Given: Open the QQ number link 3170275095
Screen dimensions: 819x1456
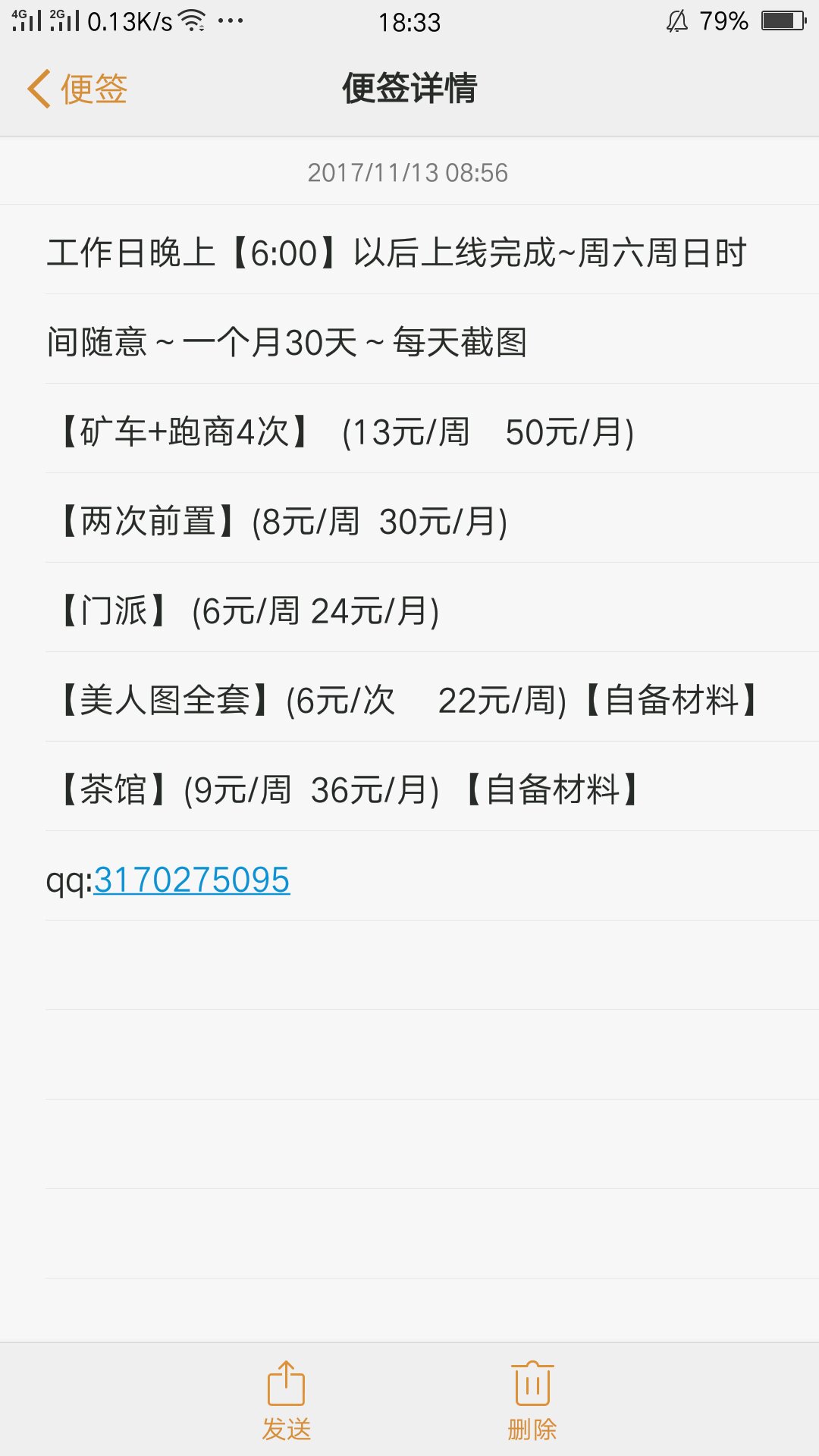Looking at the screenshot, I should point(192,880).
